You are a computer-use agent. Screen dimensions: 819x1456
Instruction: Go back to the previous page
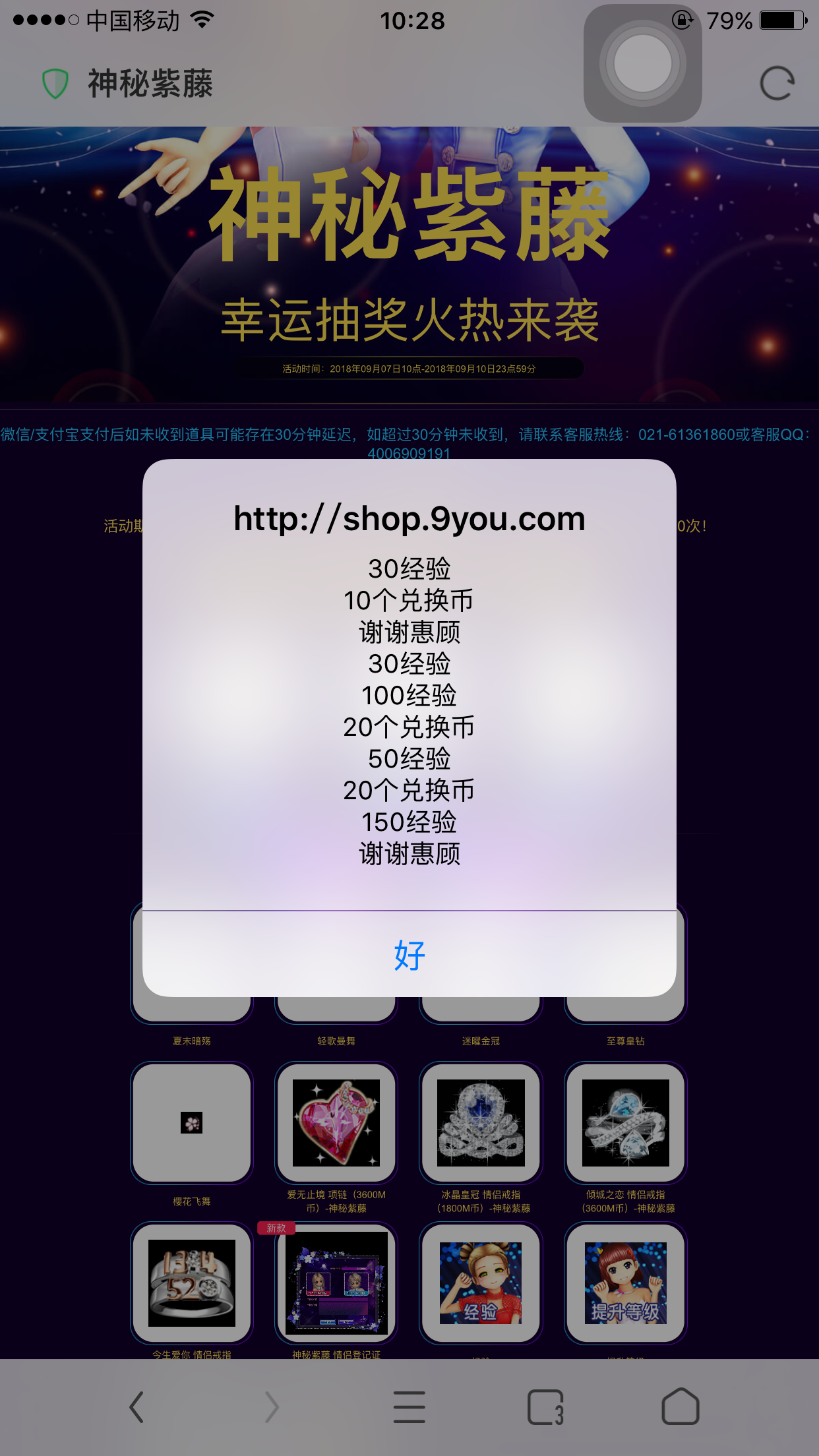[136, 1407]
